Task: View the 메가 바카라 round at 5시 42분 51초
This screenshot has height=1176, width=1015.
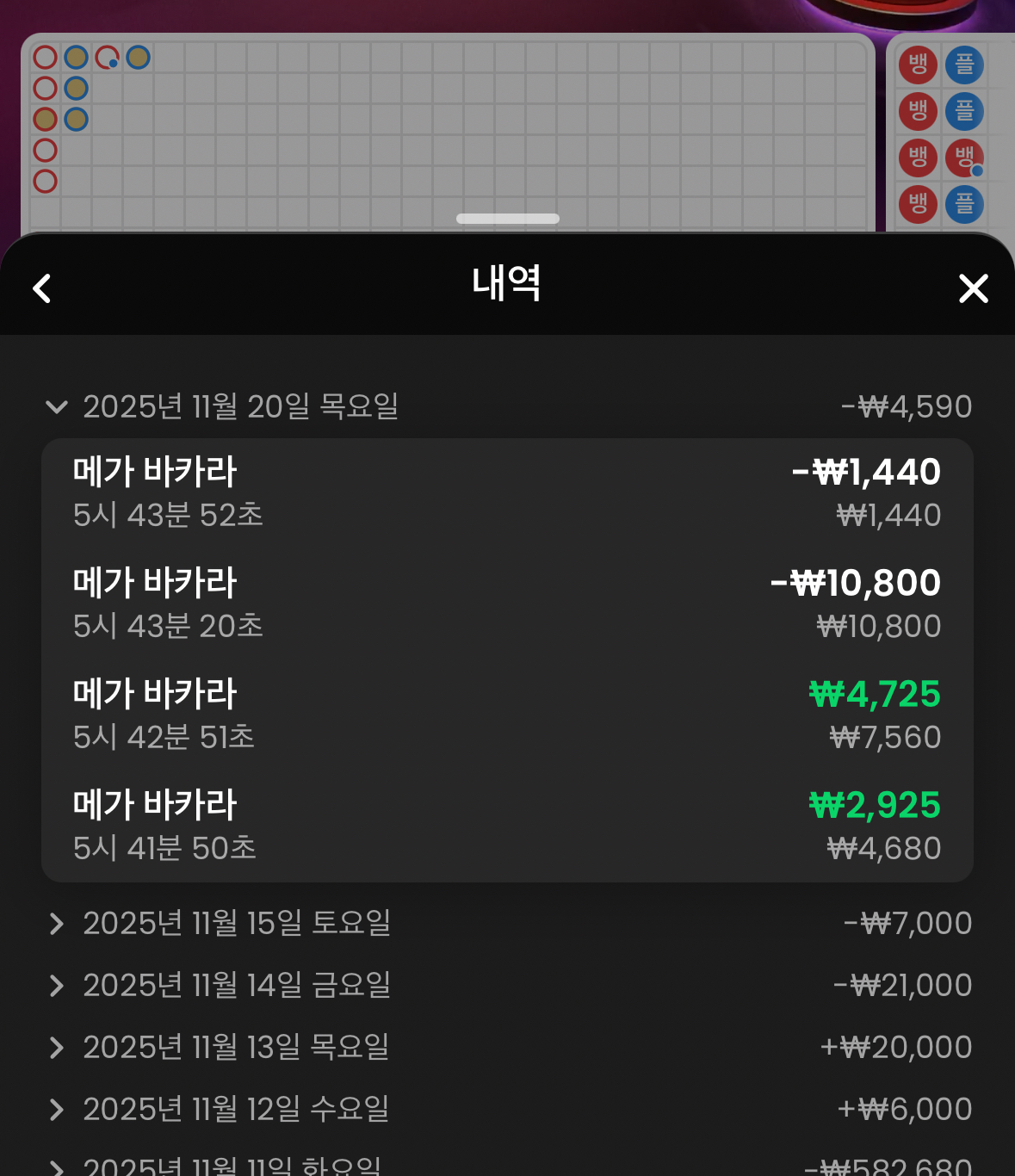Action: 506,715
